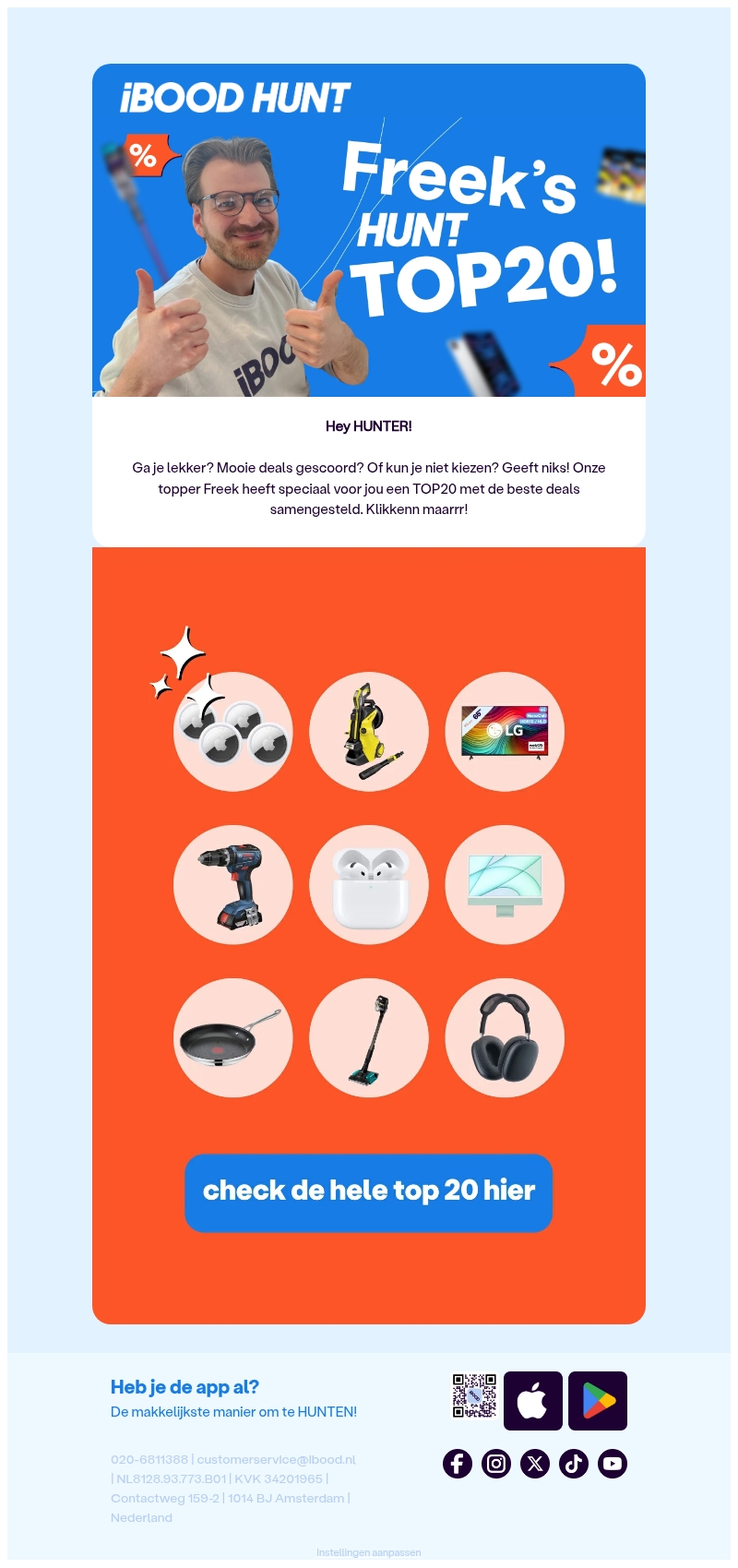The height and width of the screenshot is (1568, 738).
Task: Tap the 'Instellingen aanpassen' link
Action: click(368, 1552)
